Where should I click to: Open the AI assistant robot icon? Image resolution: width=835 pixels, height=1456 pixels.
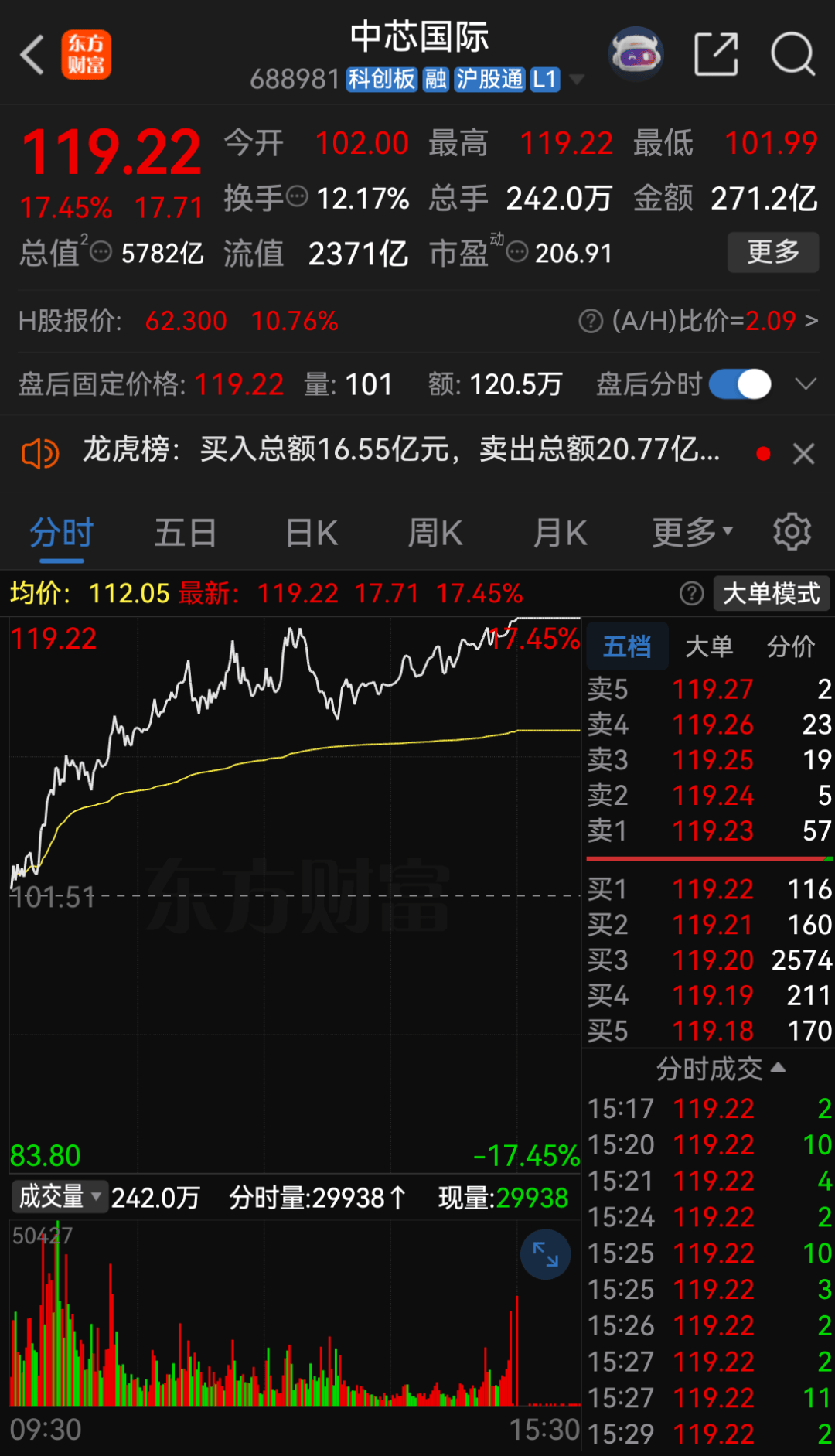point(636,54)
